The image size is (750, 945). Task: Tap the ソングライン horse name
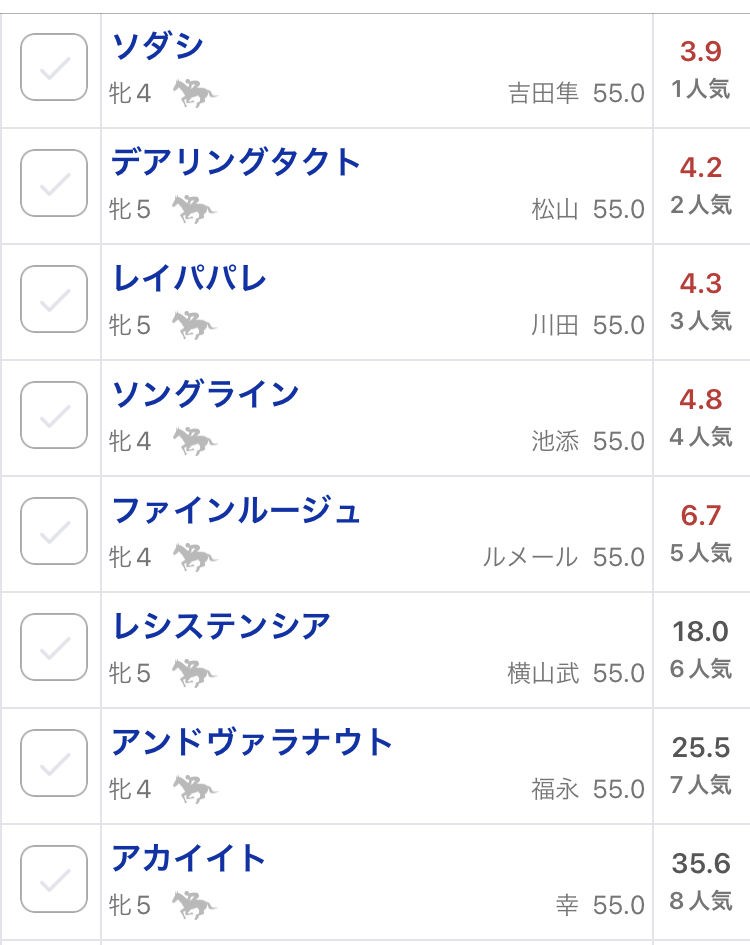[x=205, y=394]
